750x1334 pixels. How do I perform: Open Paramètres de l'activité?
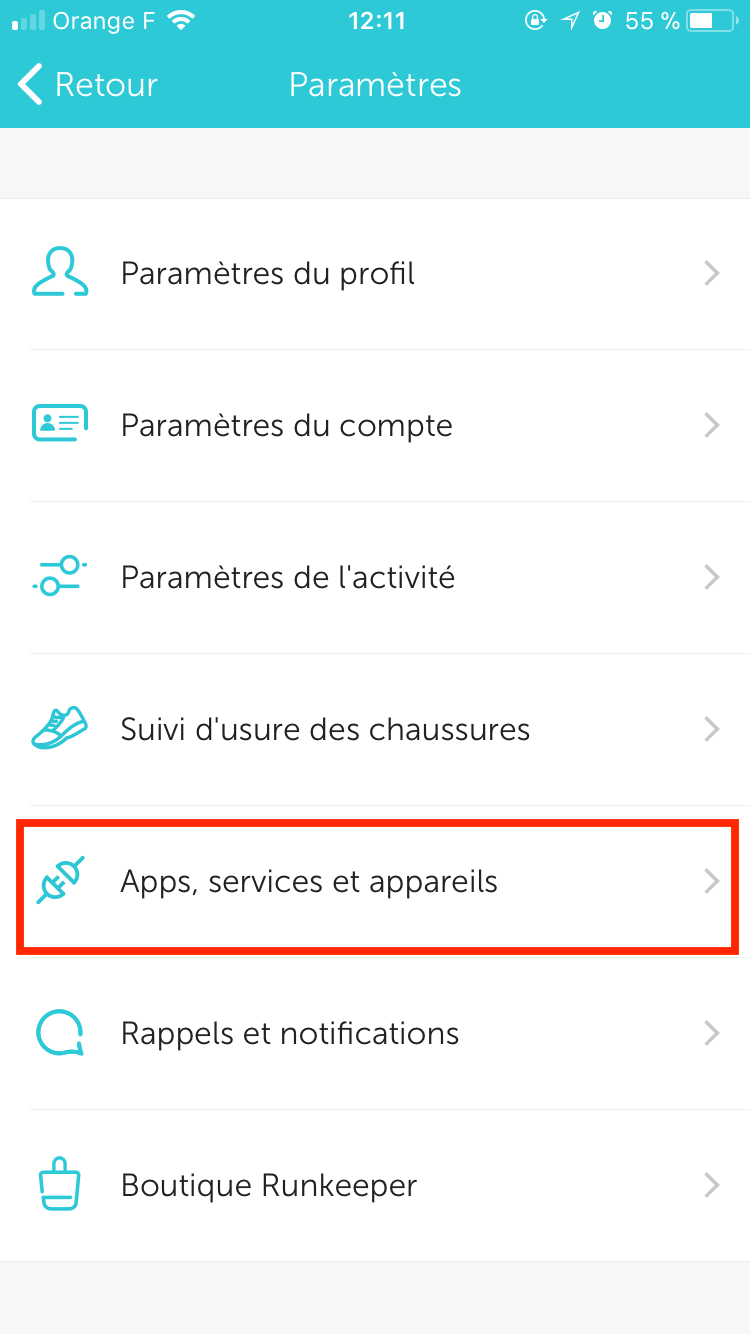pos(375,578)
